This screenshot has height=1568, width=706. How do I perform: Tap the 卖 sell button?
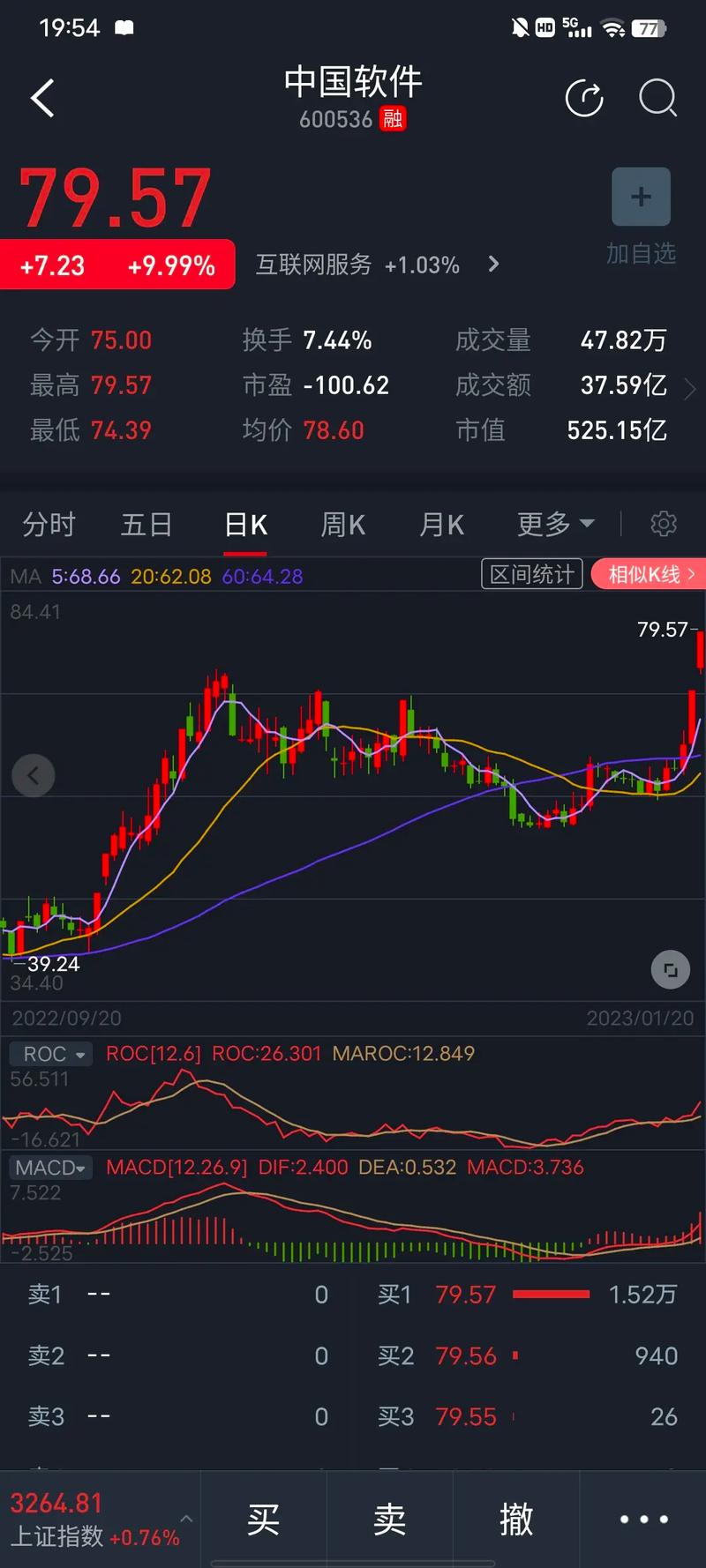point(389,1519)
